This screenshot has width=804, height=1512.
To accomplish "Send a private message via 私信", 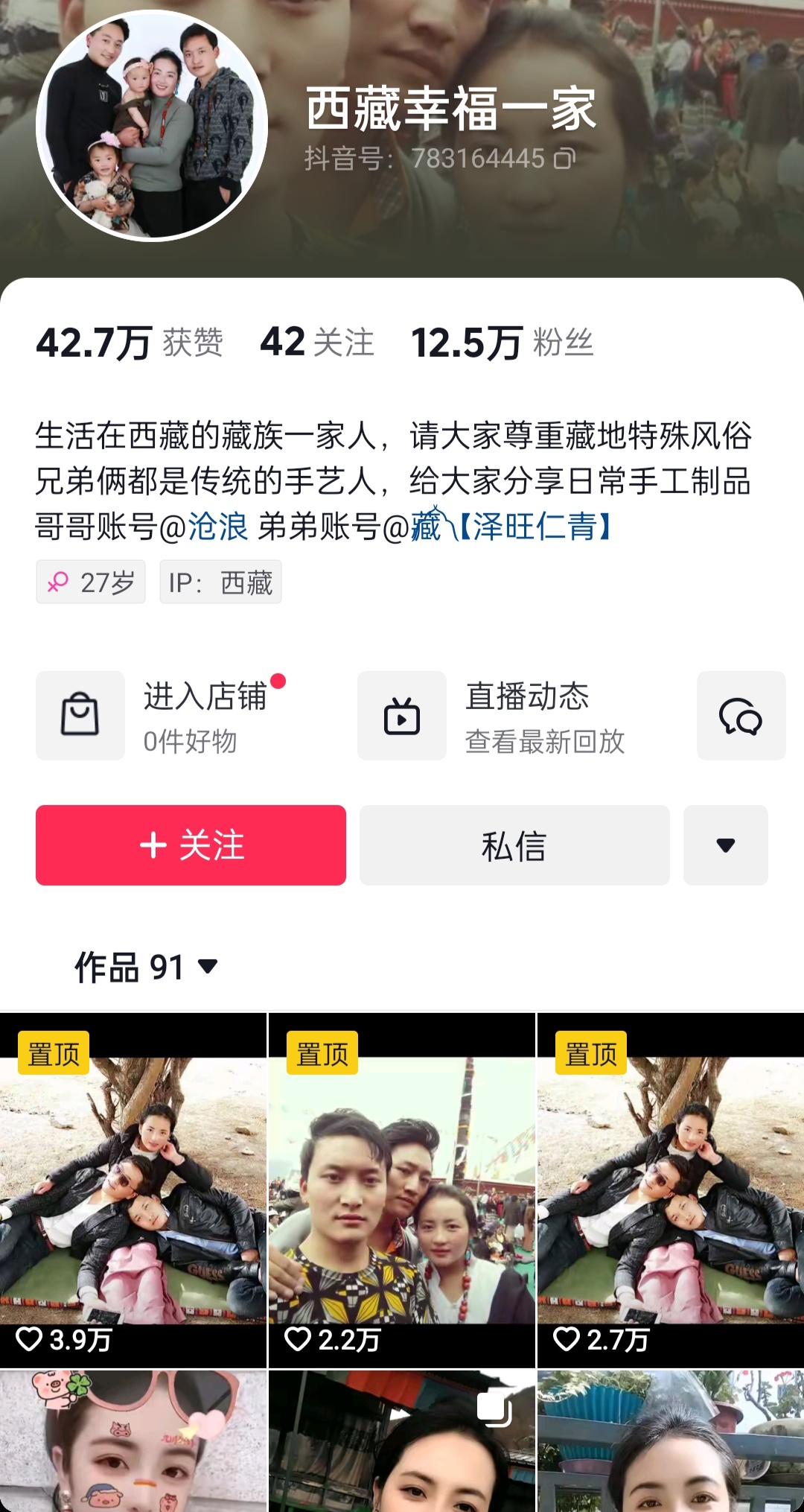I will point(514,845).
